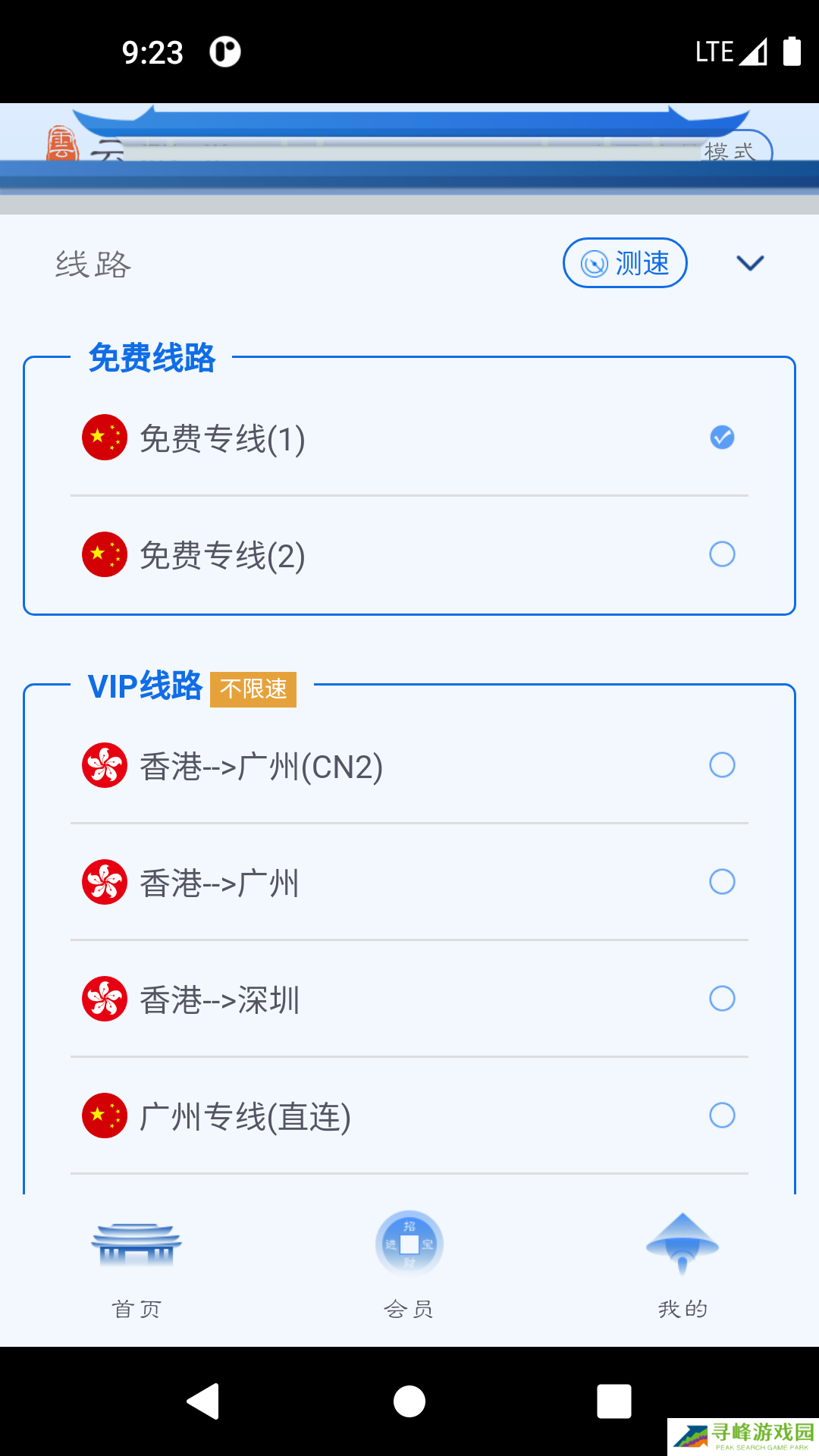
Task: Click the Hong Kong flag next to 香港-->深圳
Action: pos(105,999)
